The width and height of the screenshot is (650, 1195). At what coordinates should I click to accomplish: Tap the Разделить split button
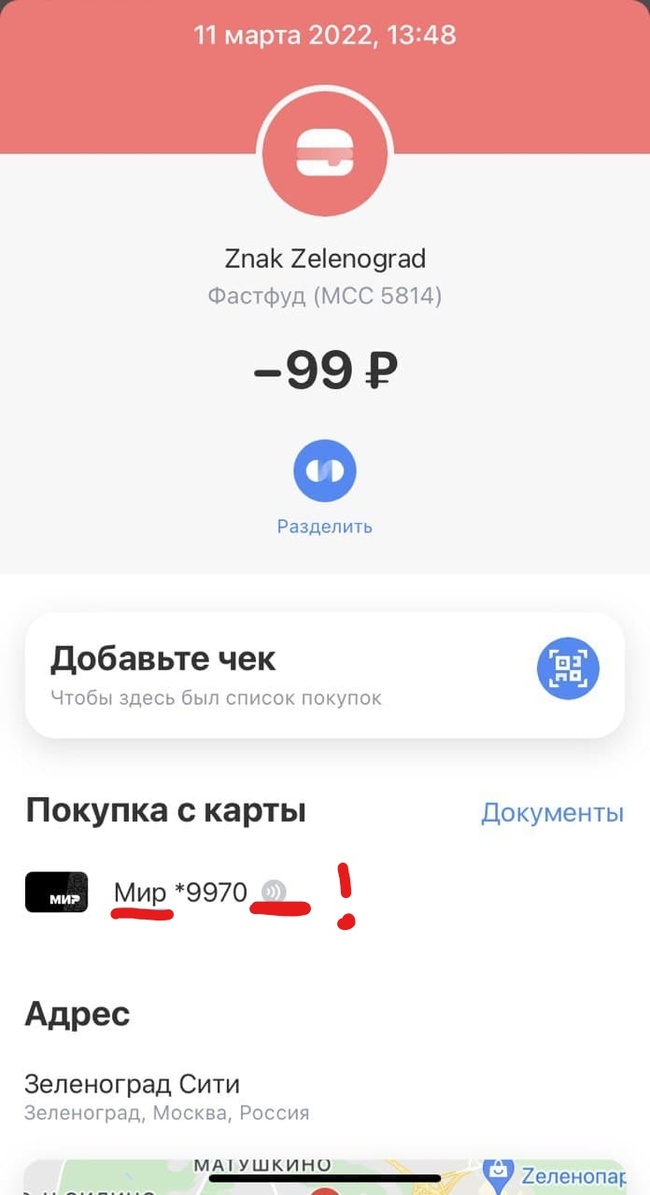click(325, 470)
